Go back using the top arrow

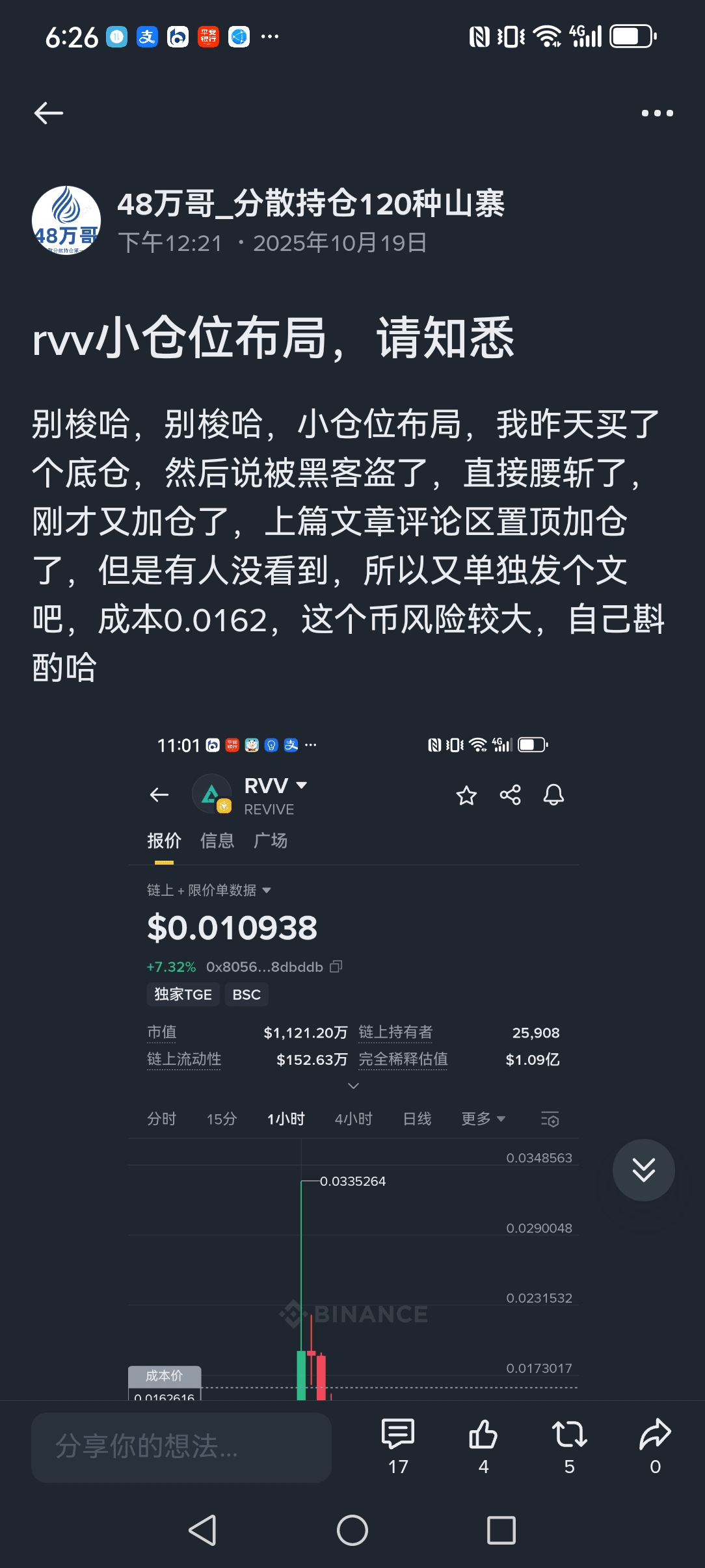tap(49, 113)
